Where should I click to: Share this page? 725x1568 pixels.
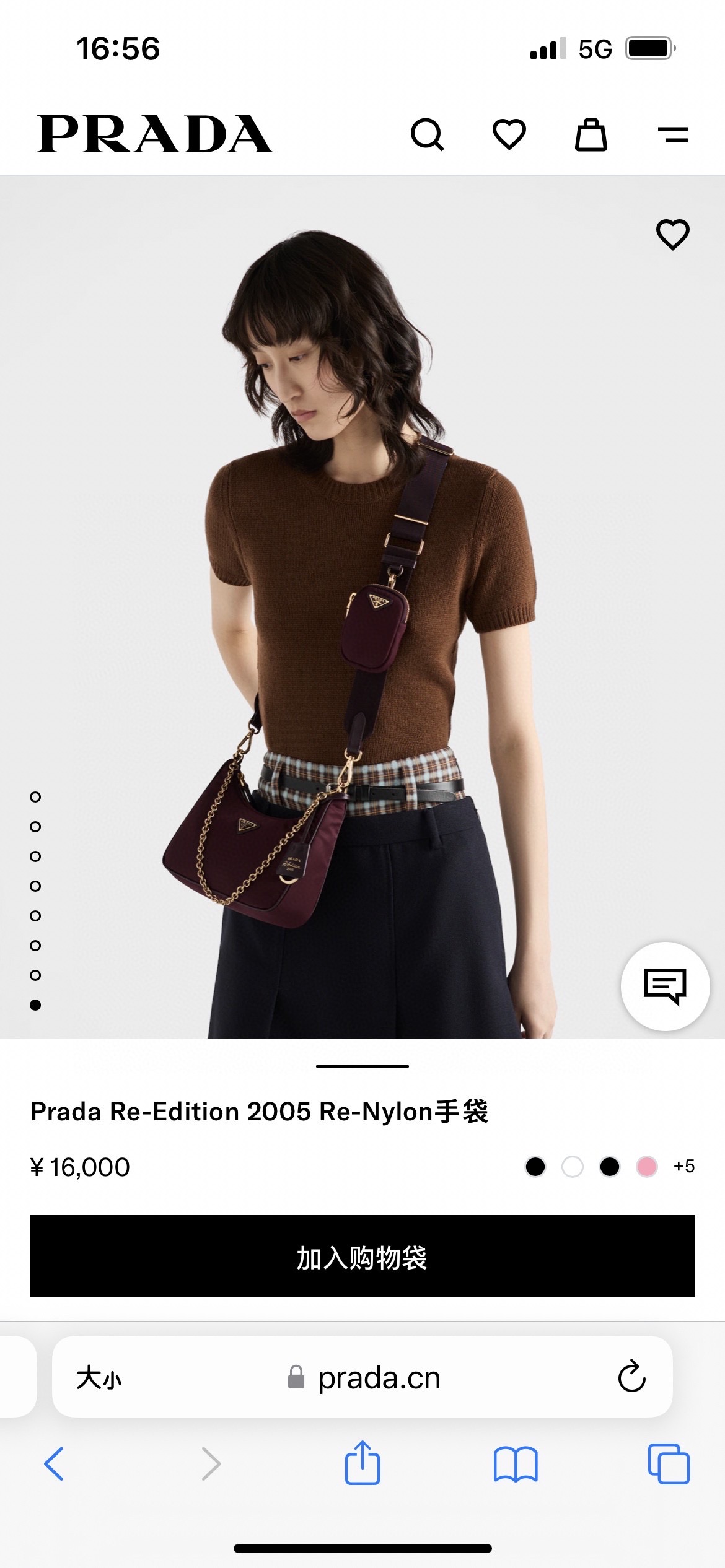[x=362, y=1463]
